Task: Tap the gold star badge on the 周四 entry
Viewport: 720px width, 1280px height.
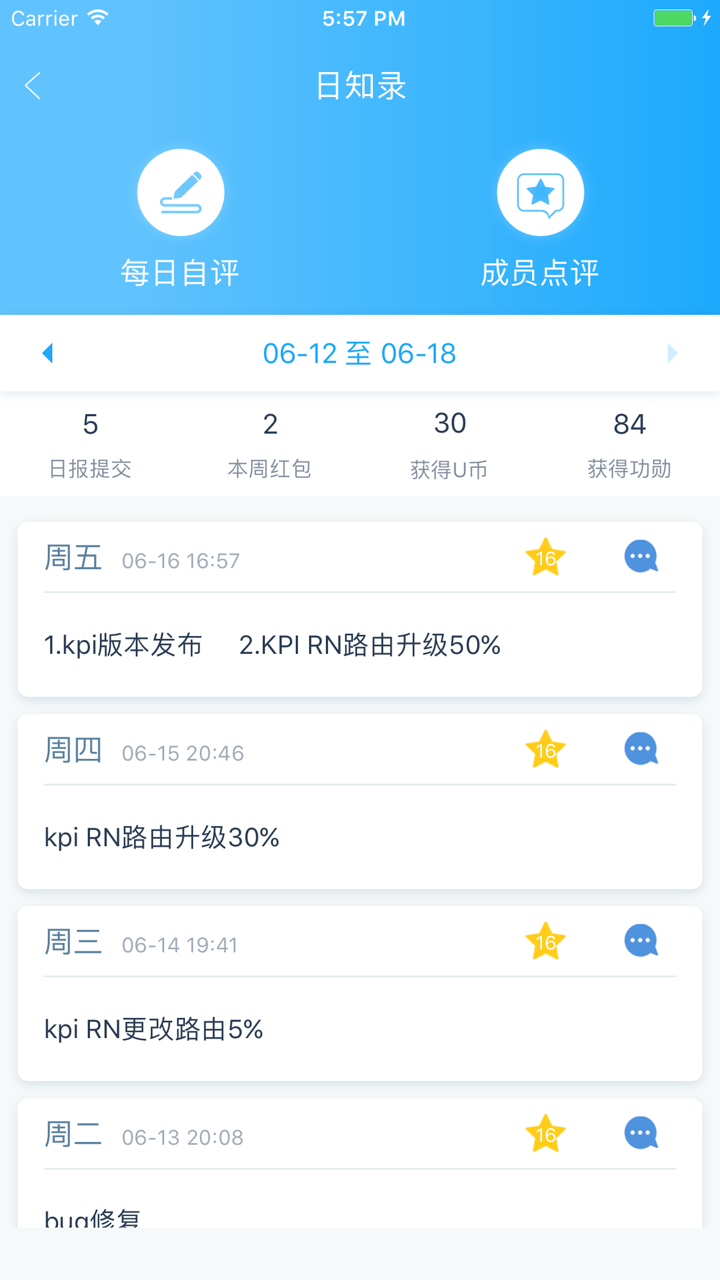Action: point(545,748)
